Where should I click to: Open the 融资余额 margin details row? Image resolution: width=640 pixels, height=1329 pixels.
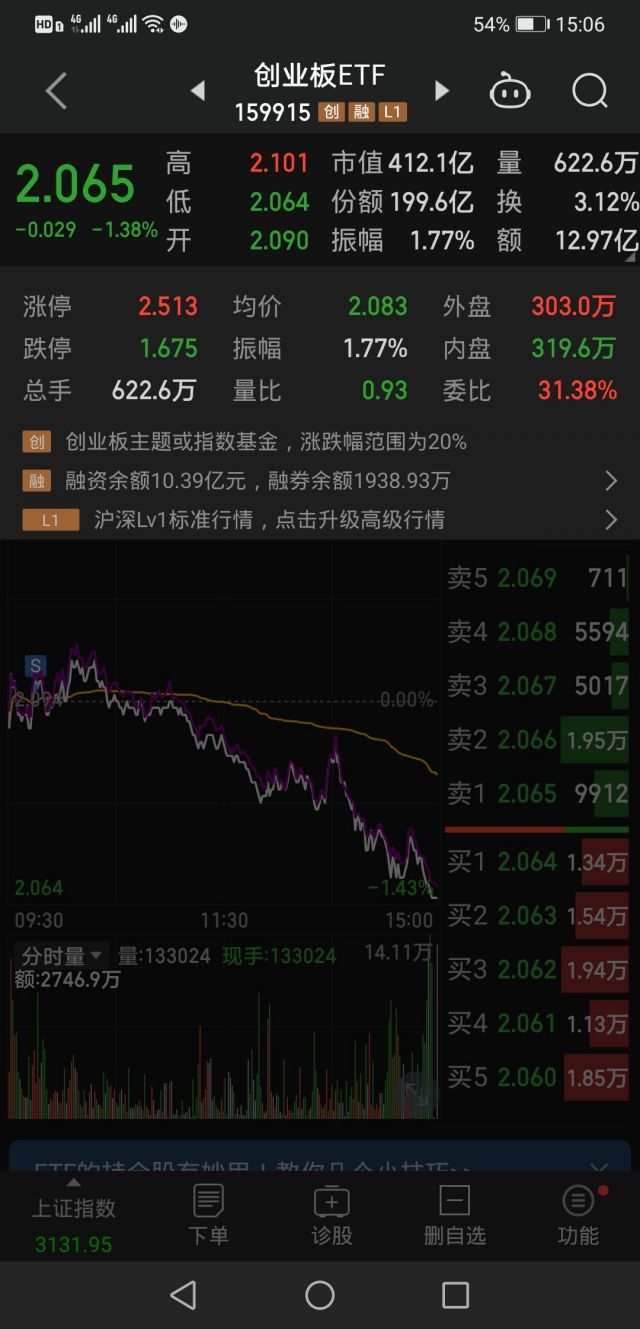coord(320,481)
